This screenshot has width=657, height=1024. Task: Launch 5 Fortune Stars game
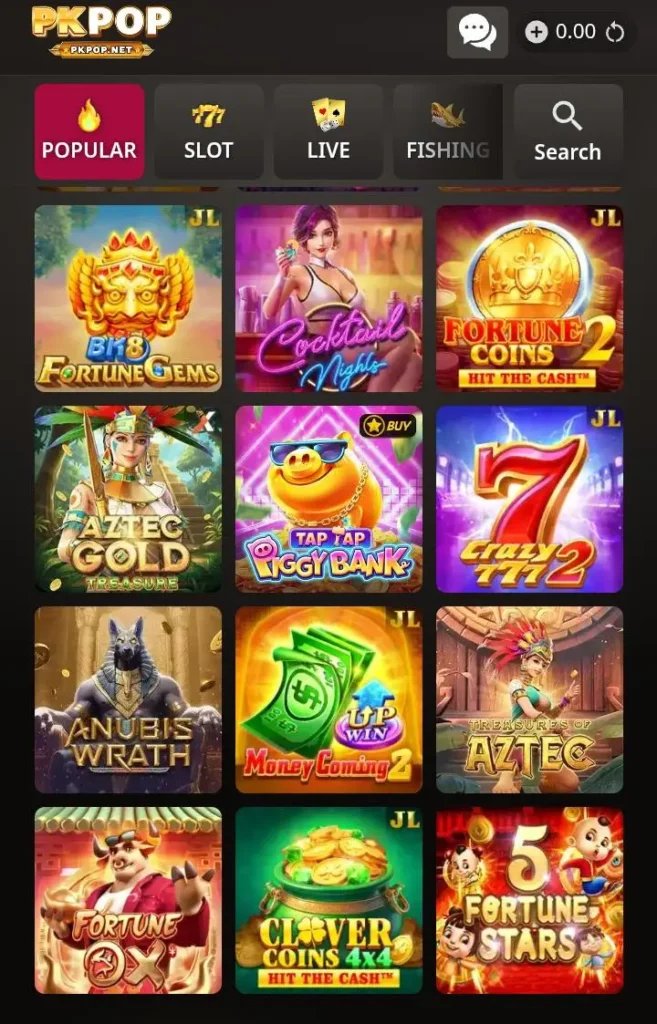[x=529, y=900]
